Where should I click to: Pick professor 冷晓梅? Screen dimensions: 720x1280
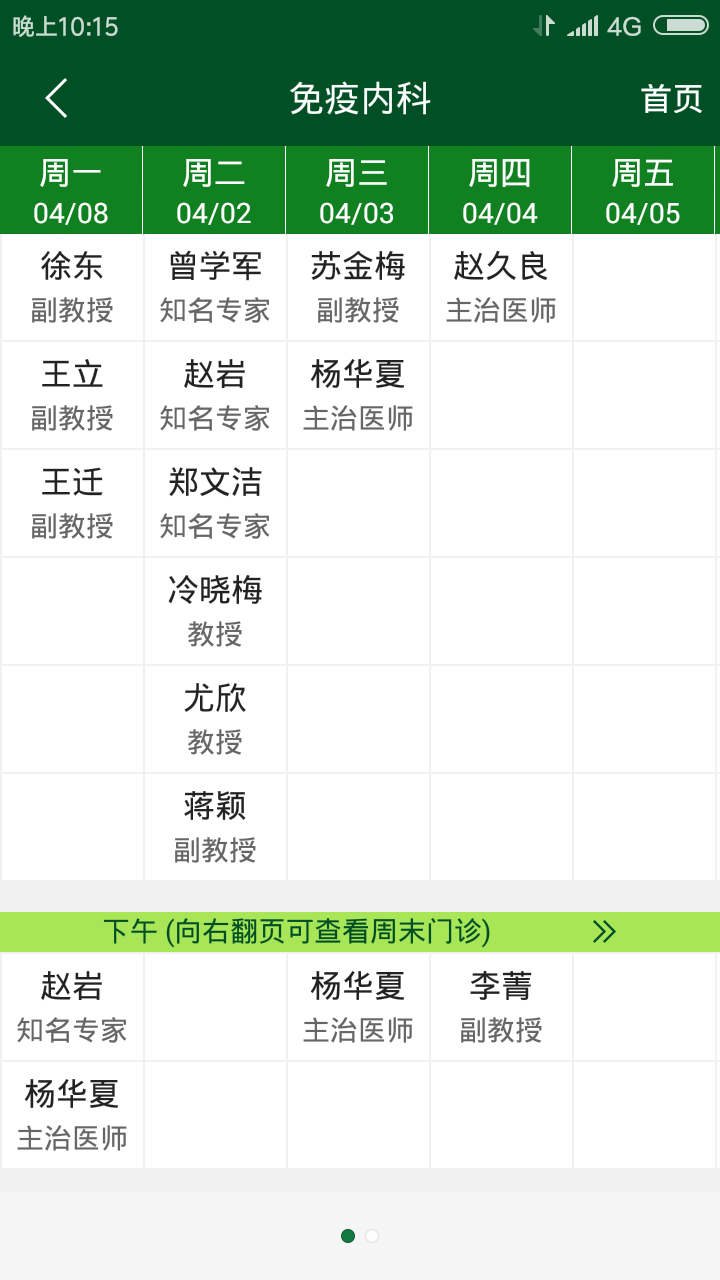pos(215,611)
